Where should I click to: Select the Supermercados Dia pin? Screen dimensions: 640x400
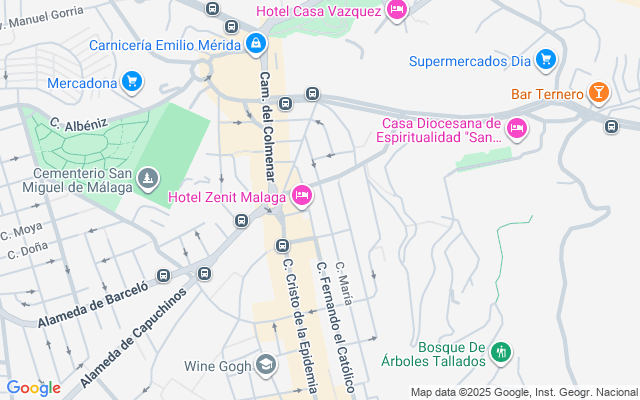[545, 60]
